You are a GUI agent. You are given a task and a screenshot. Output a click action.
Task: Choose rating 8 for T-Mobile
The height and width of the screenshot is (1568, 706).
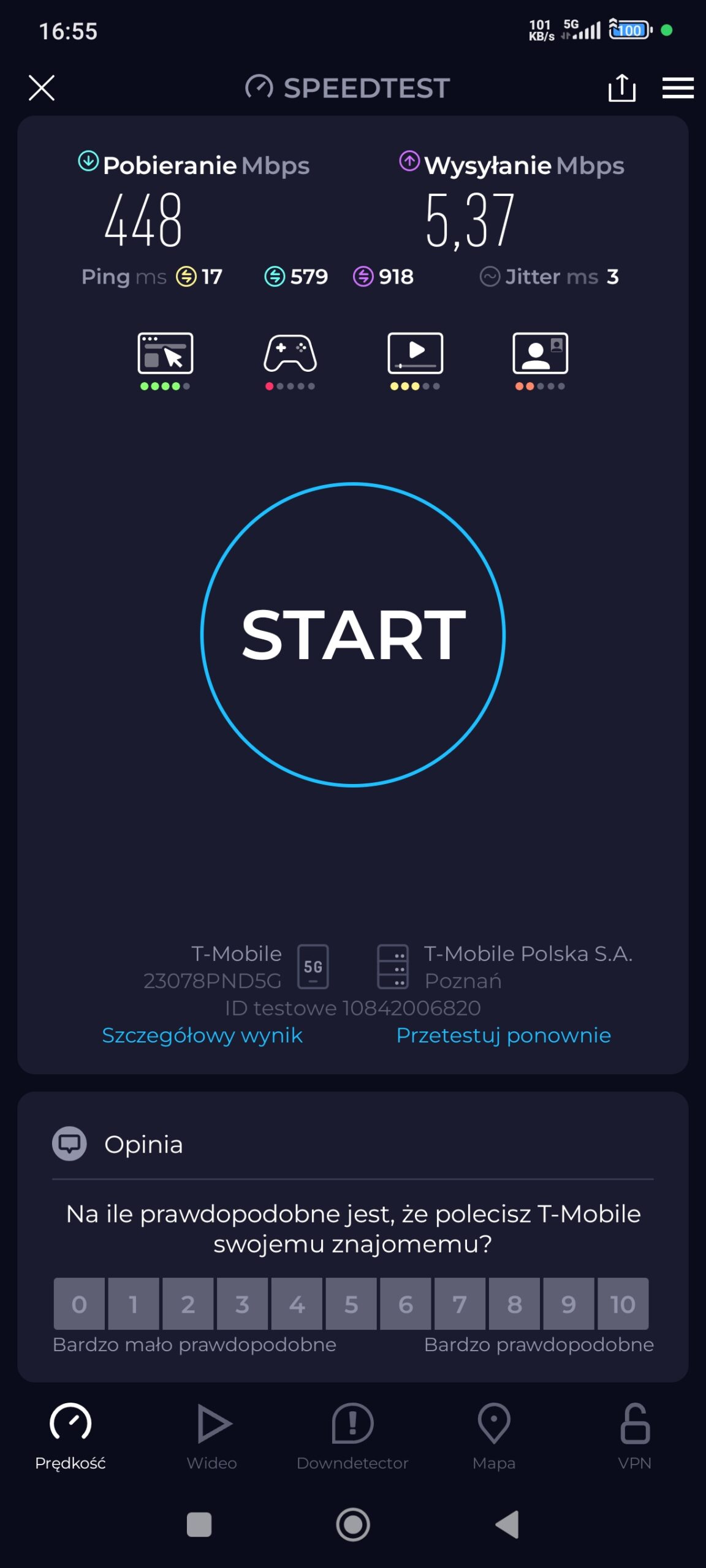pyautogui.click(x=514, y=1304)
